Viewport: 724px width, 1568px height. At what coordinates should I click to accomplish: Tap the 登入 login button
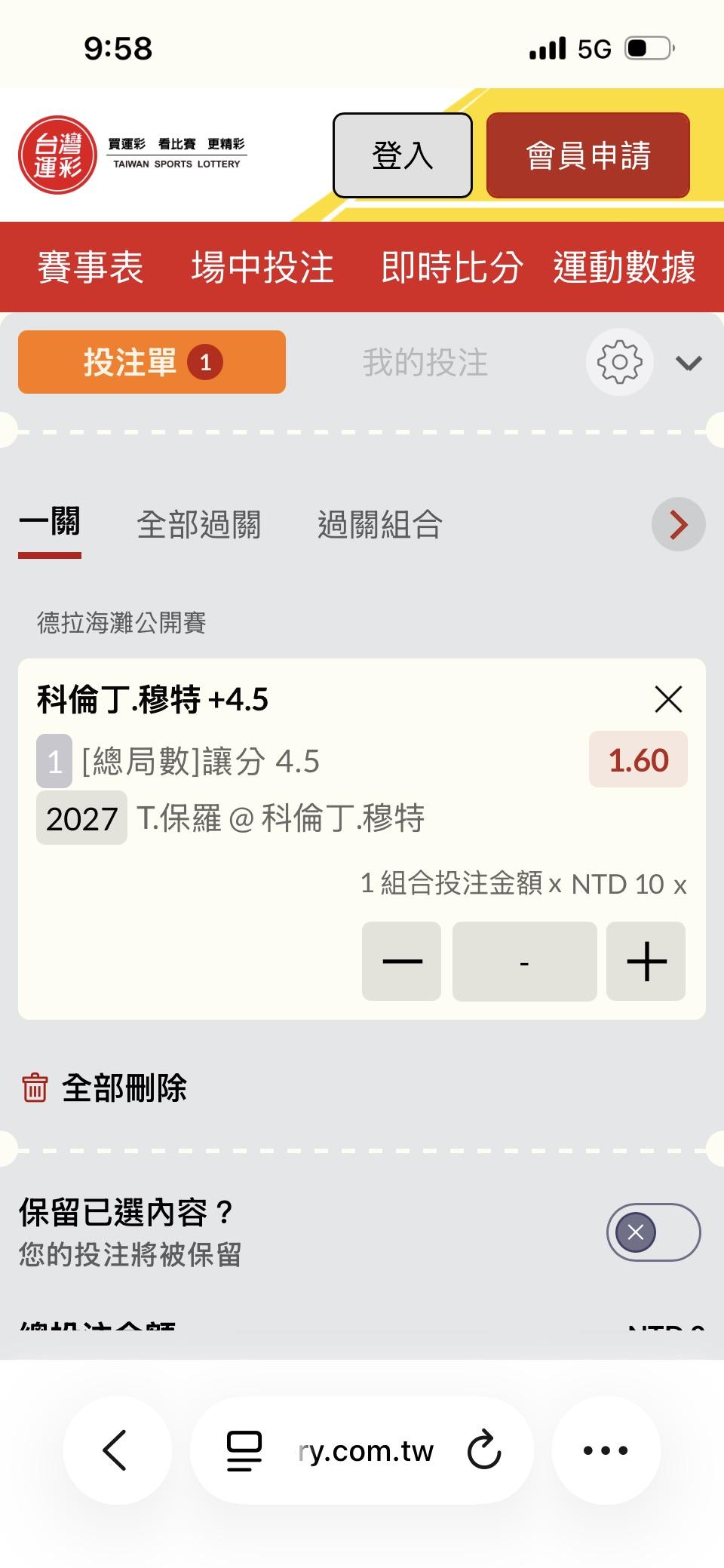point(403,155)
